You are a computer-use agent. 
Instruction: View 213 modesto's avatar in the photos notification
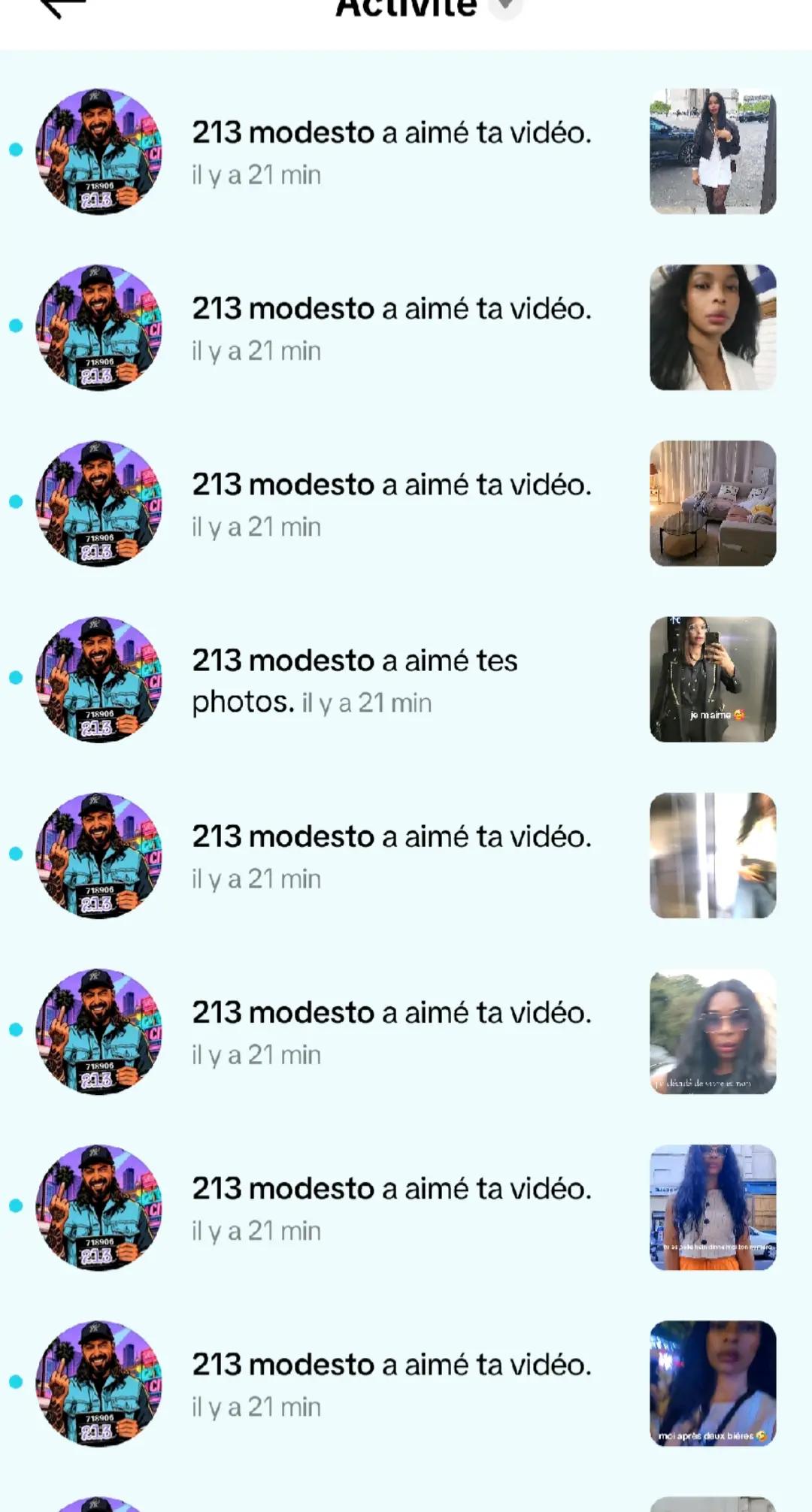[x=99, y=679]
